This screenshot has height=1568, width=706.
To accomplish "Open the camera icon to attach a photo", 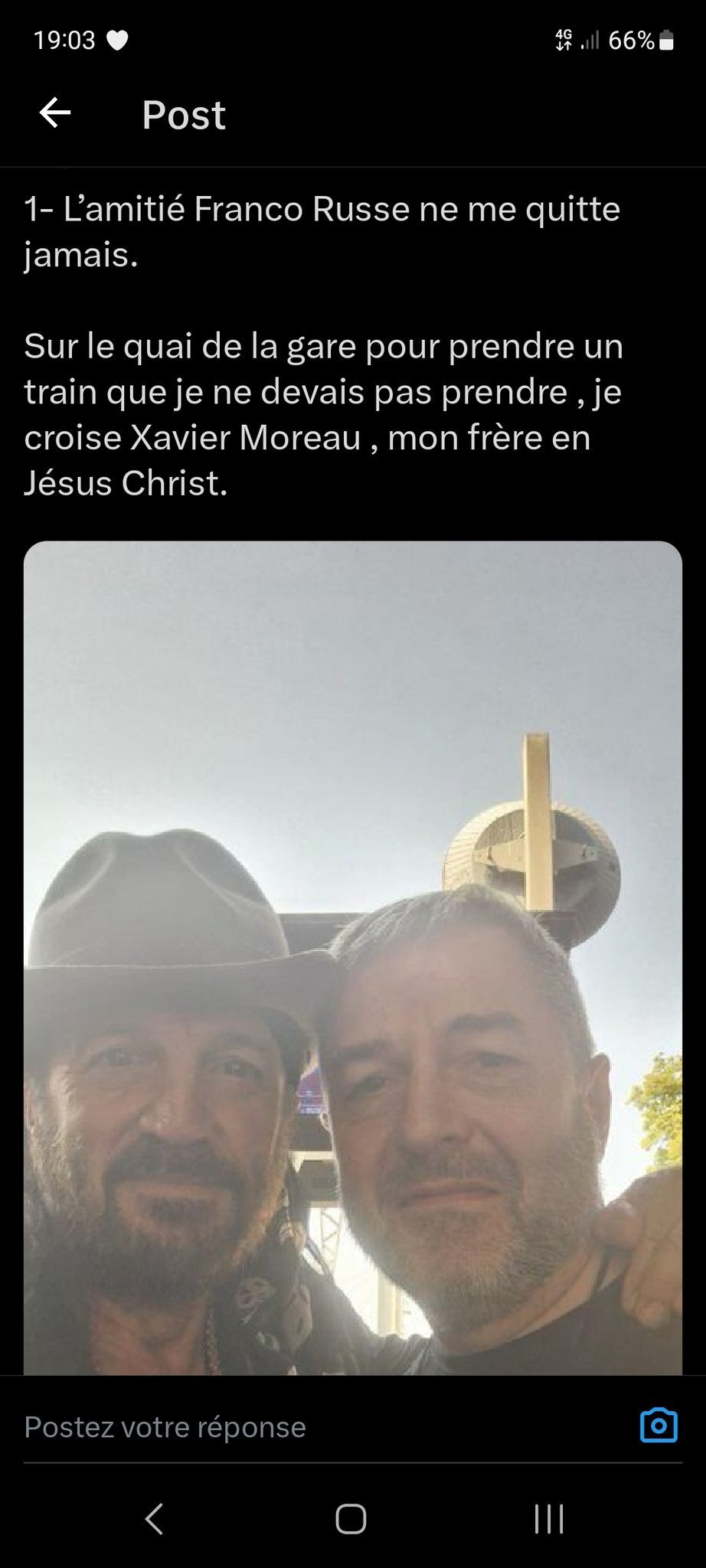I will (x=658, y=1426).
